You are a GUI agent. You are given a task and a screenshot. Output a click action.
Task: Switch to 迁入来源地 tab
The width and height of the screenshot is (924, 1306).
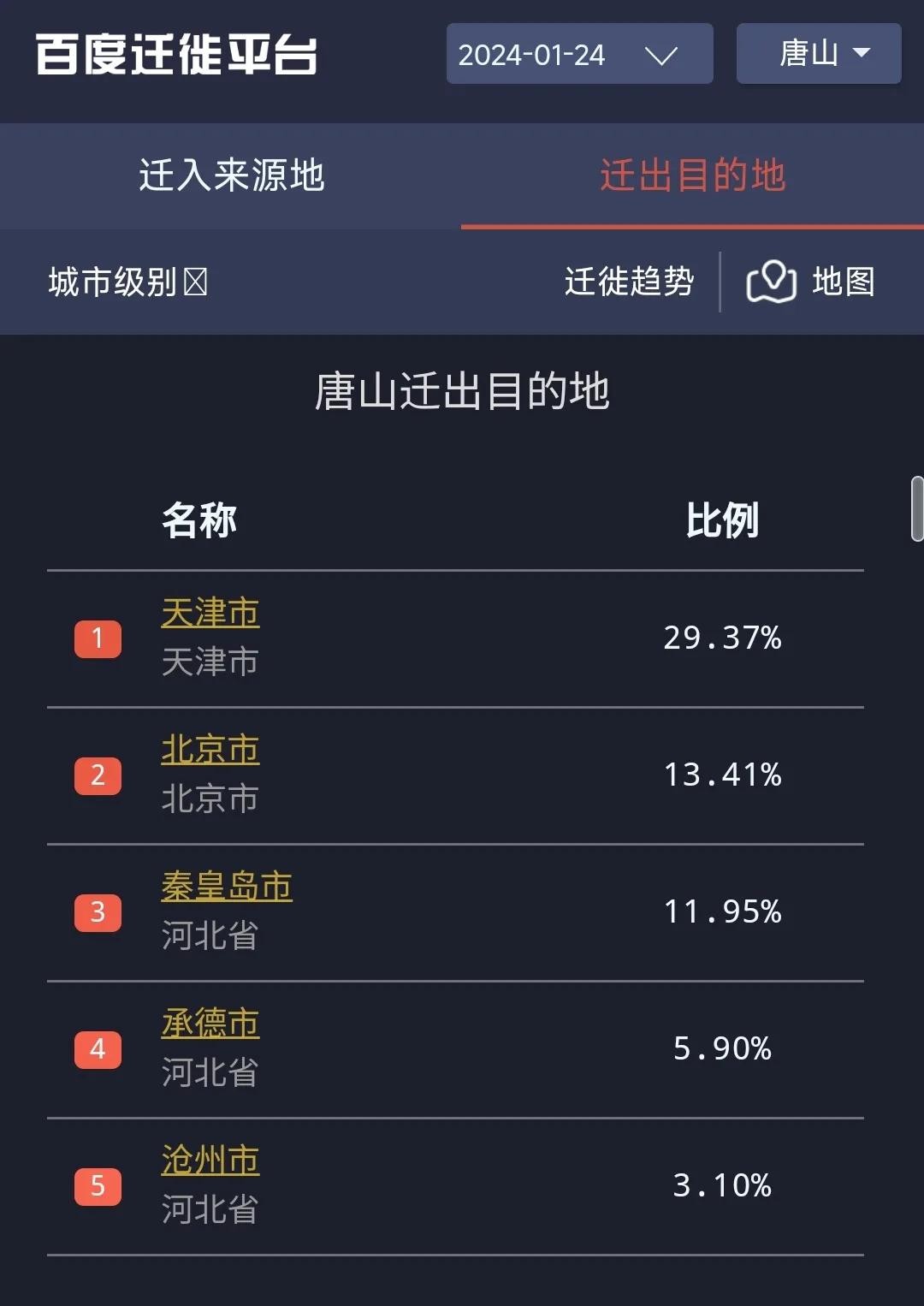tap(231, 175)
